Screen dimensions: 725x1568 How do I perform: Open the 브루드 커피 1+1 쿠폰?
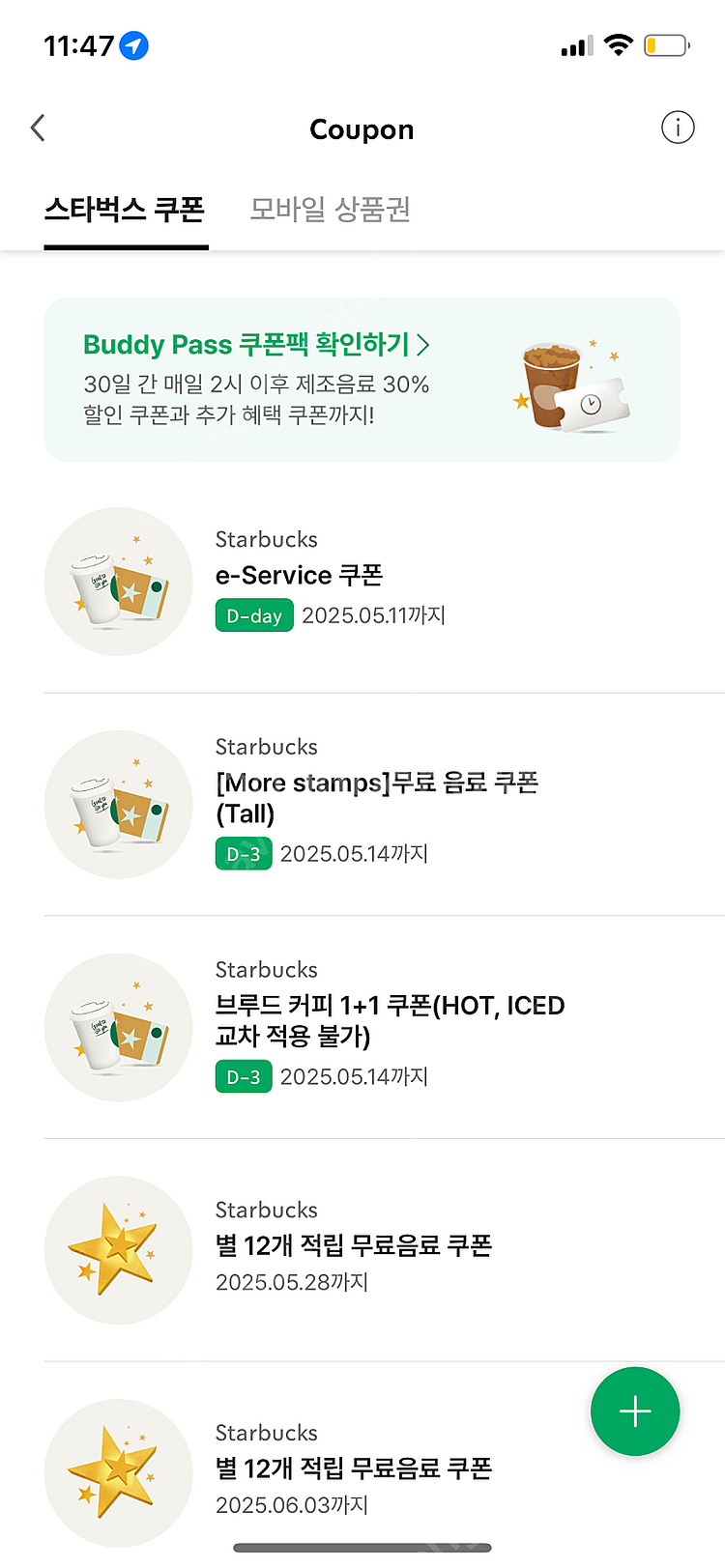389,1026
